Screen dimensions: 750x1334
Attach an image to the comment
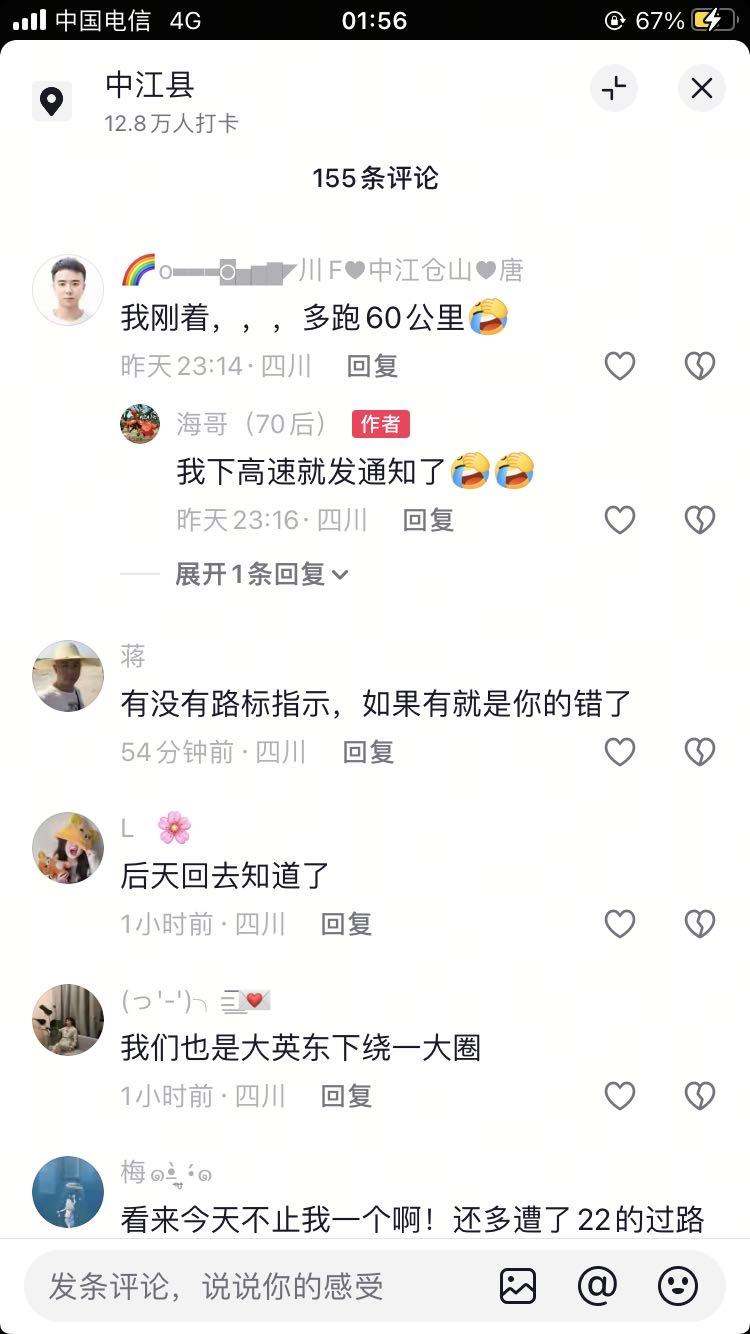coord(518,1286)
